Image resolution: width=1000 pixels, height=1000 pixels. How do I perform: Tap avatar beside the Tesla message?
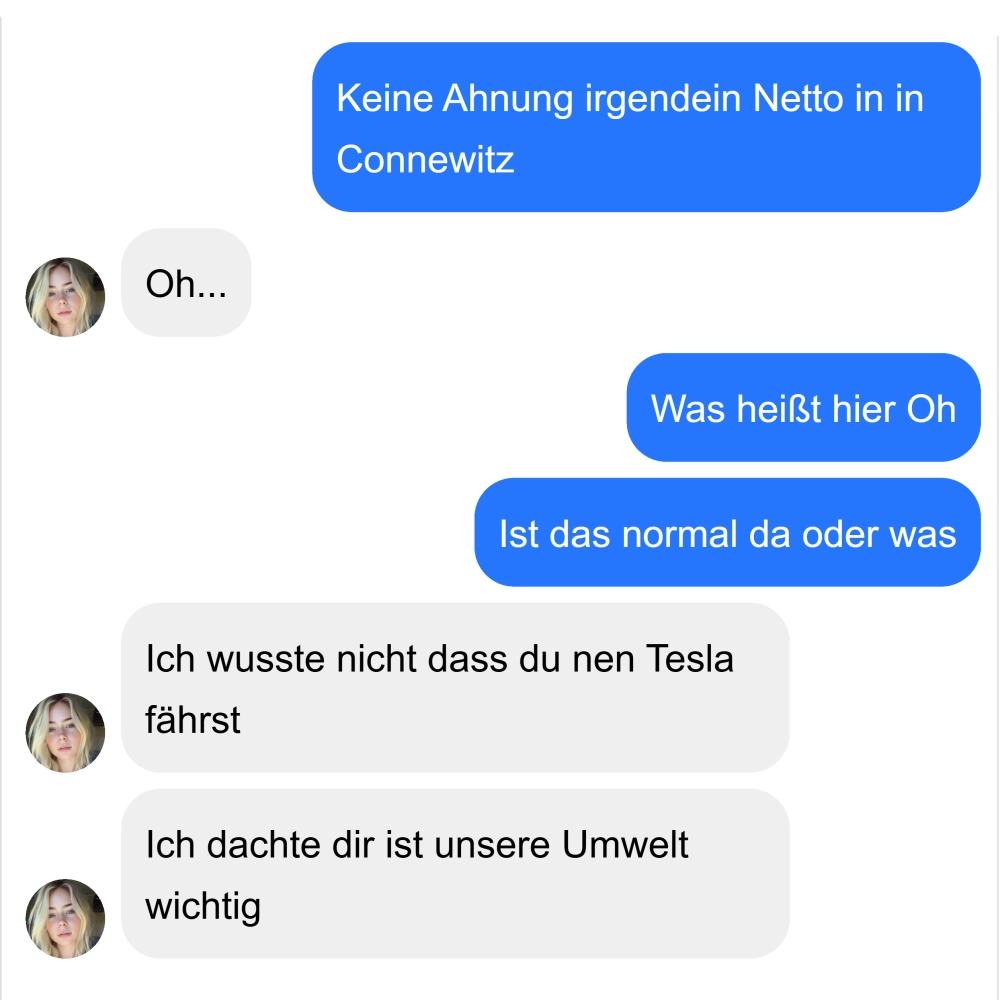click(x=65, y=732)
